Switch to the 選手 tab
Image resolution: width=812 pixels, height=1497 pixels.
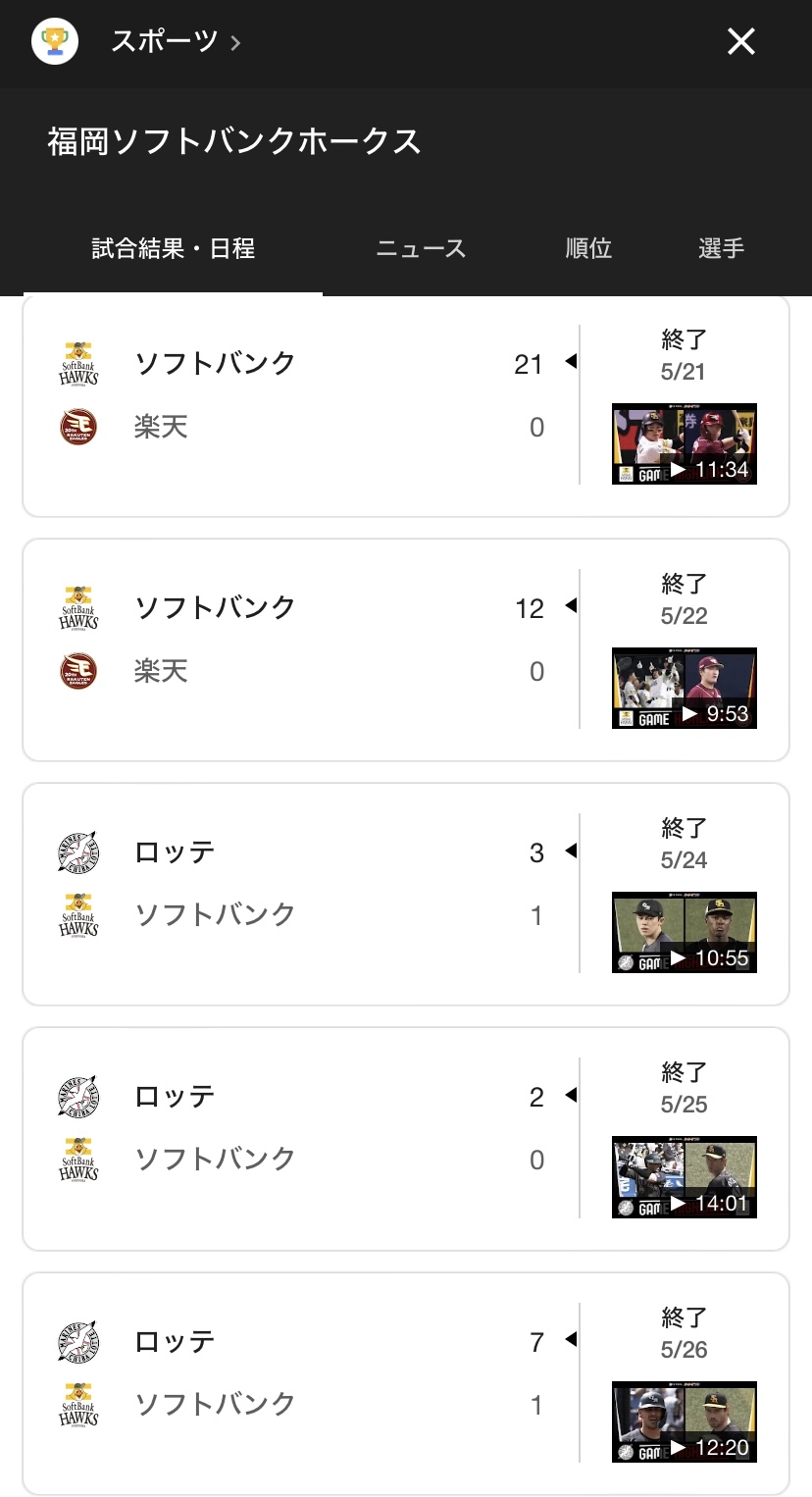tap(721, 249)
